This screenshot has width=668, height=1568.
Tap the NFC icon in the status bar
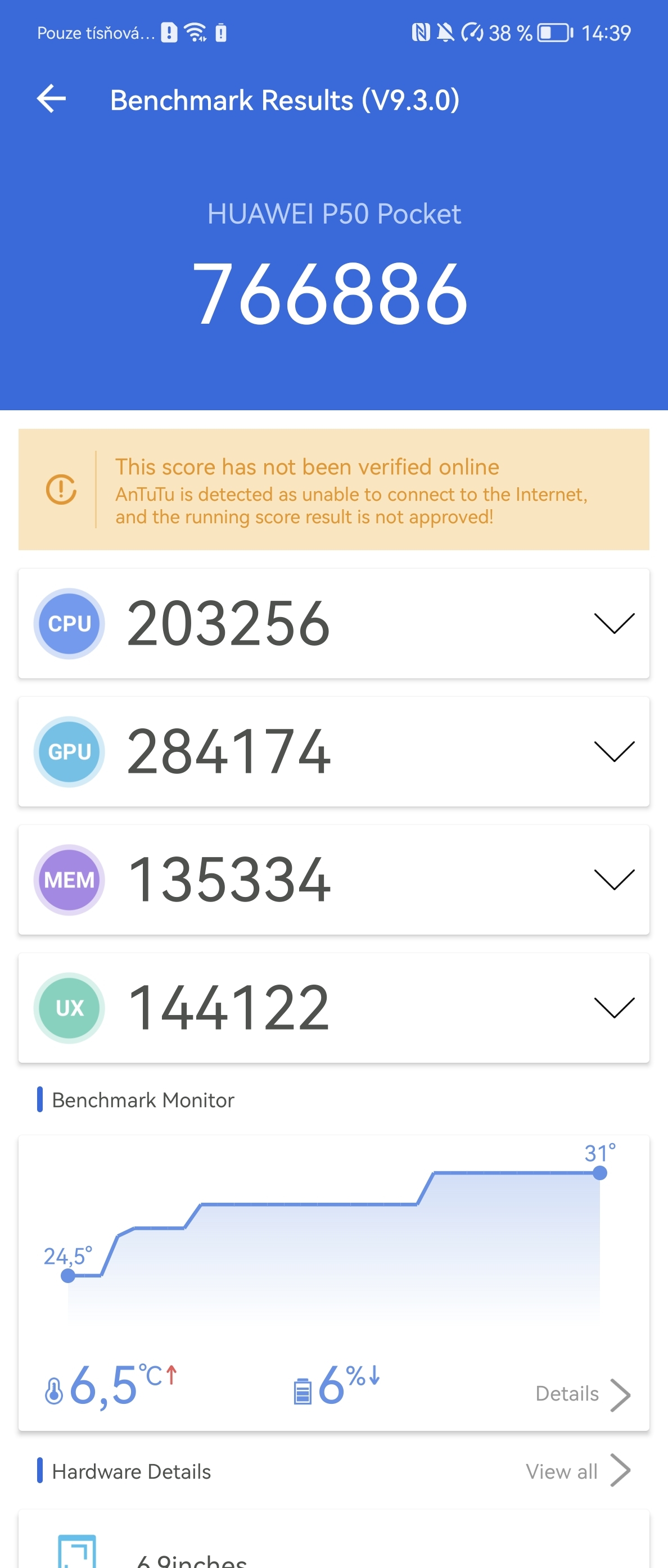(423, 32)
